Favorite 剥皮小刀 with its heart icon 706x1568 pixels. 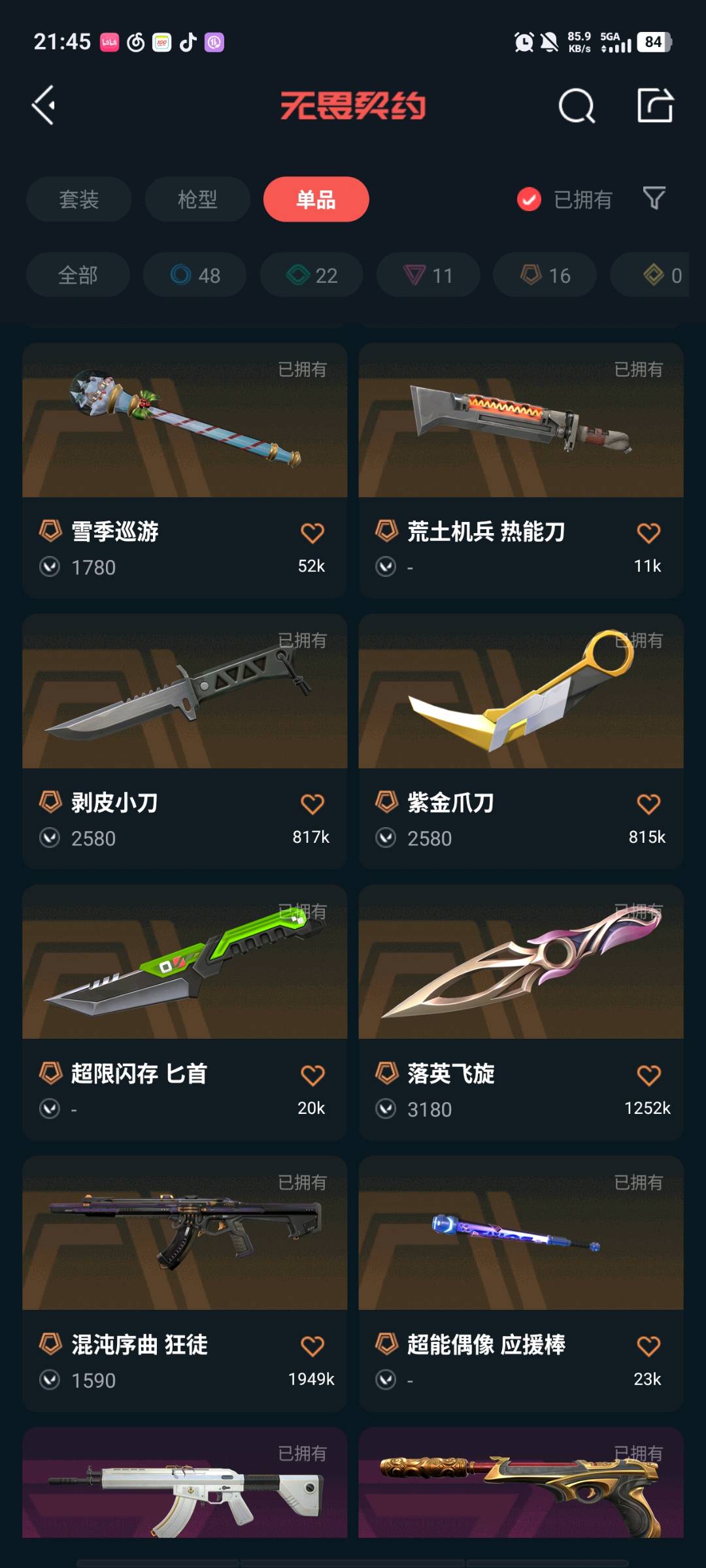[x=312, y=804]
